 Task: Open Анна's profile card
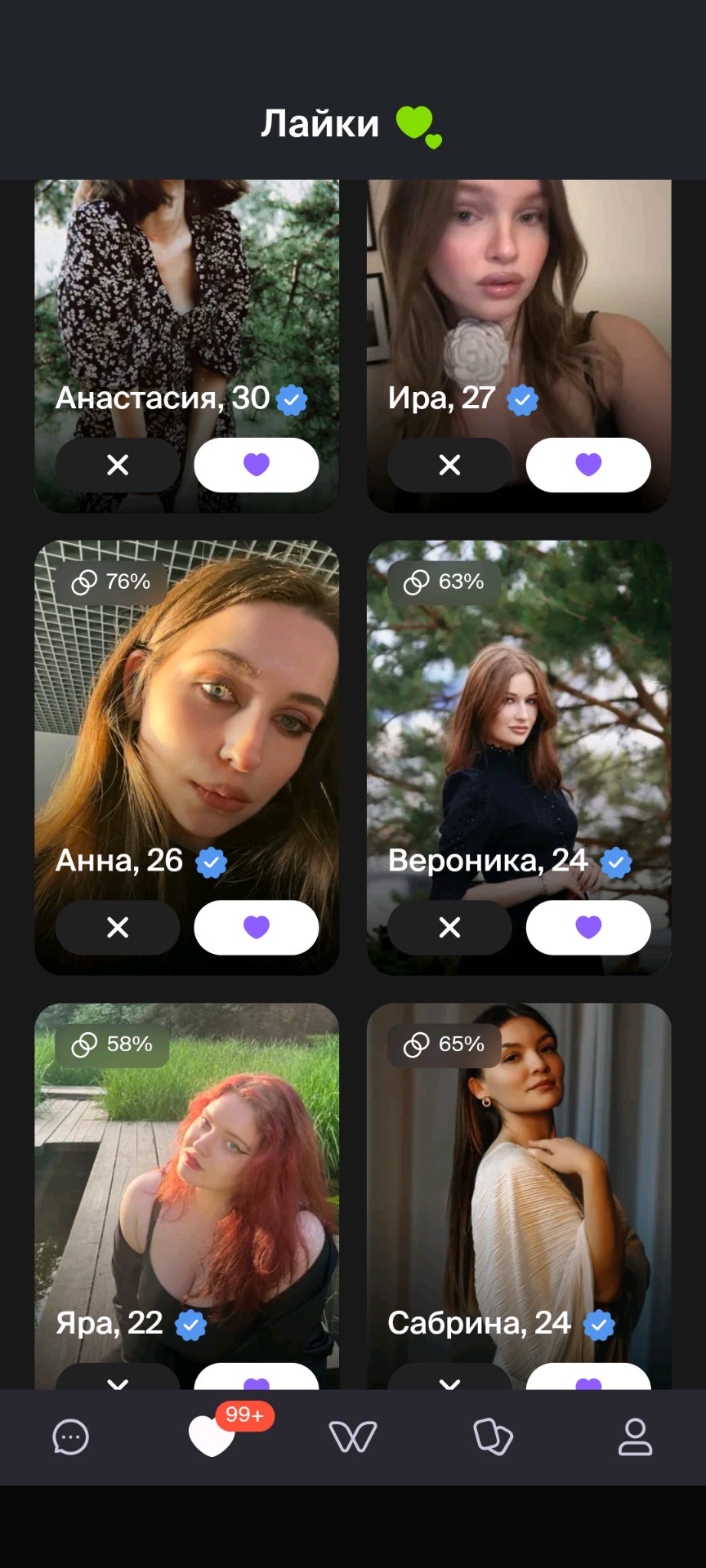(x=186, y=719)
